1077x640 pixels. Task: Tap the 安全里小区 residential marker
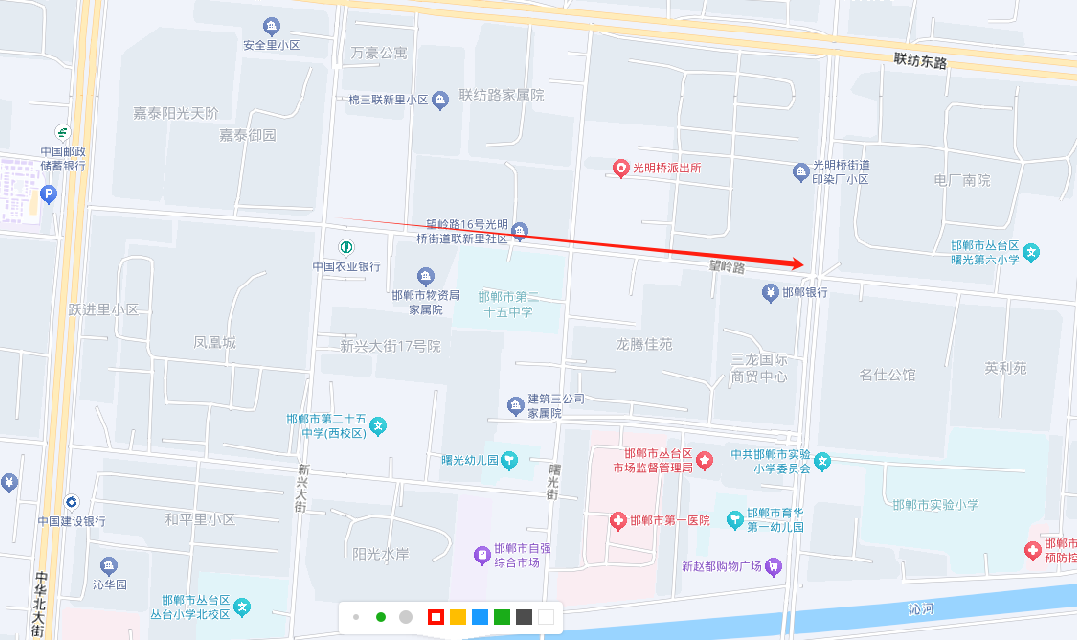pos(271,26)
